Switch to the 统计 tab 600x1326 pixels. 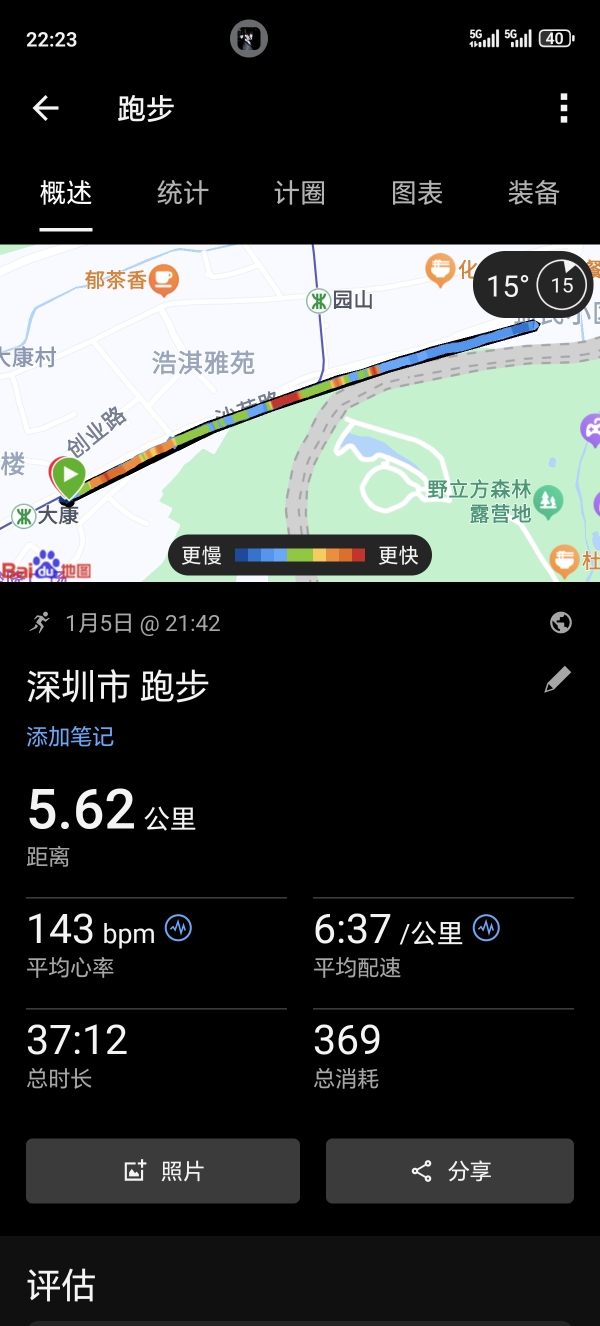click(183, 193)
